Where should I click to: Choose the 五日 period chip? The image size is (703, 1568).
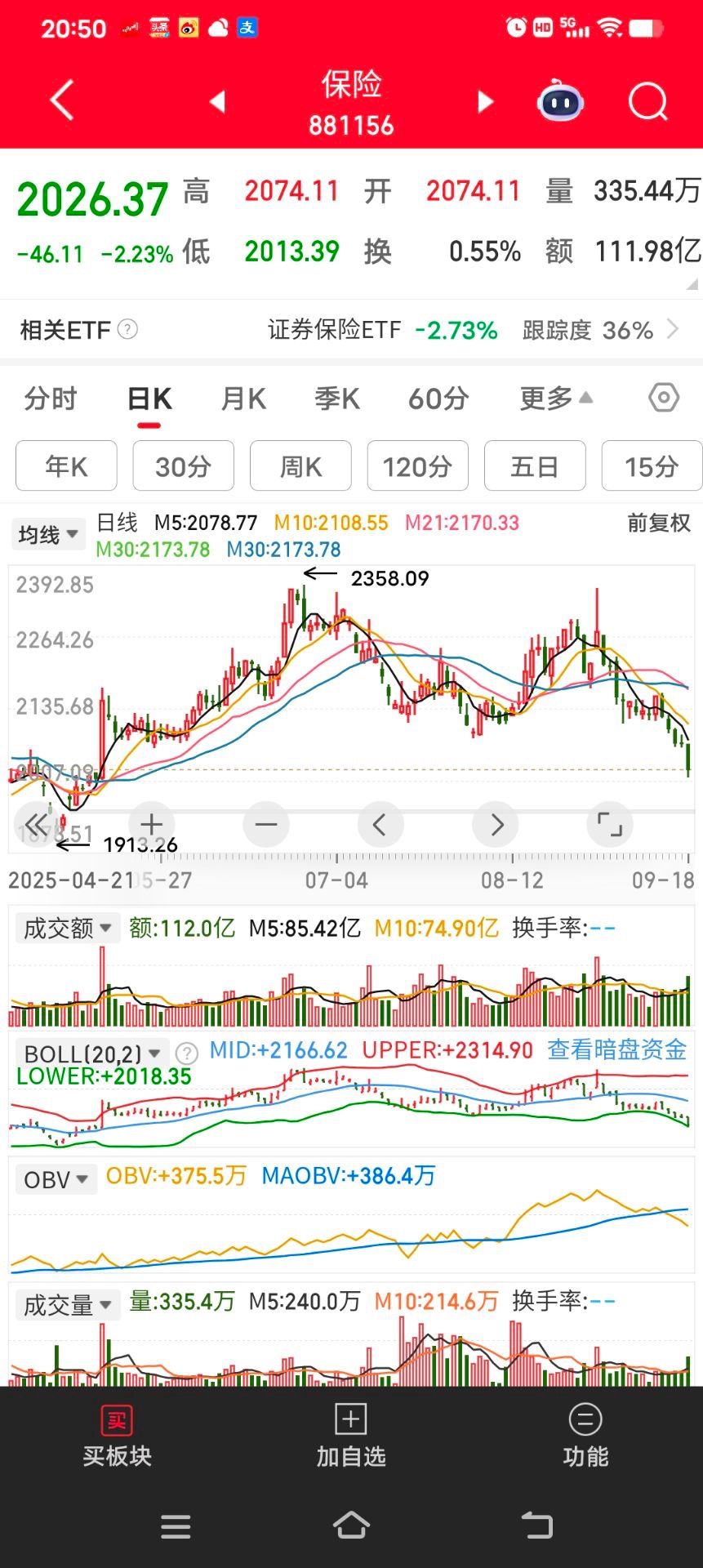534,466
